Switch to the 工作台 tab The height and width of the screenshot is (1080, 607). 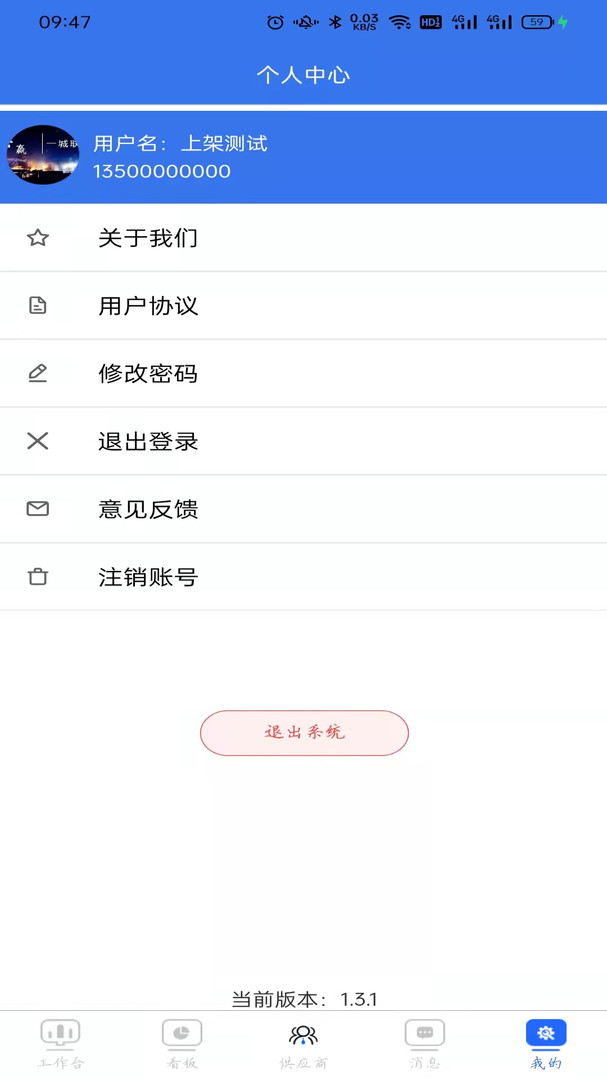[x=61, y=1044]
